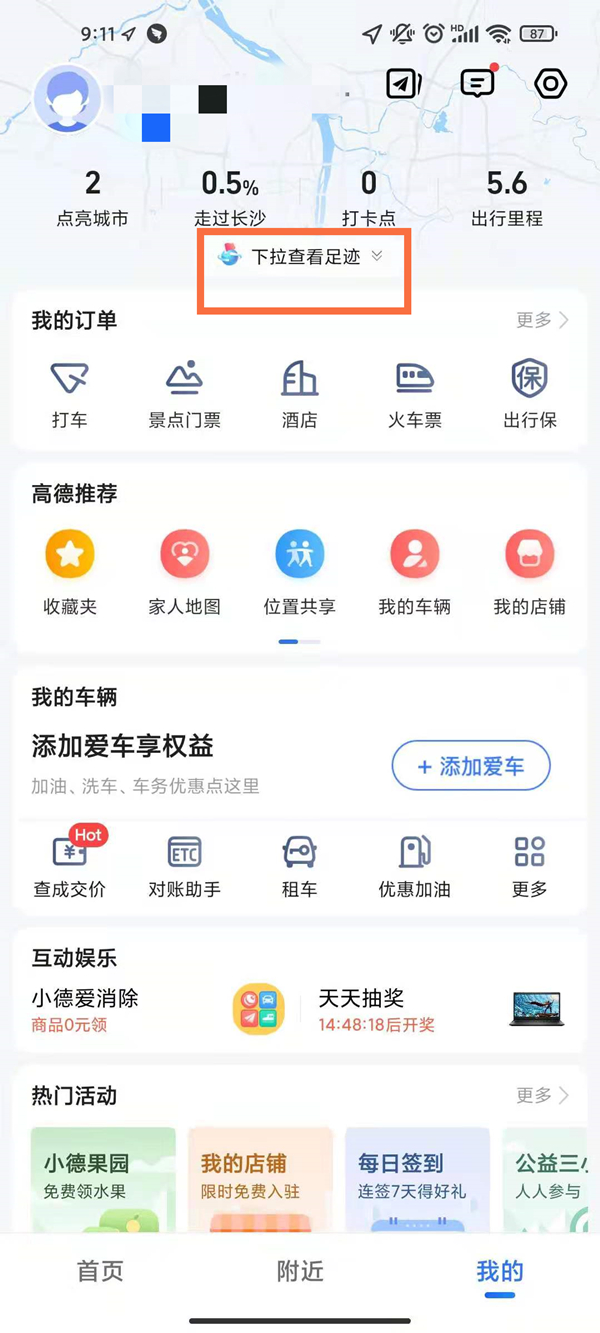This screenshot has height=1333, width=600.
Task: Tap the 添加爱车 button
Action: pos(470,767)
